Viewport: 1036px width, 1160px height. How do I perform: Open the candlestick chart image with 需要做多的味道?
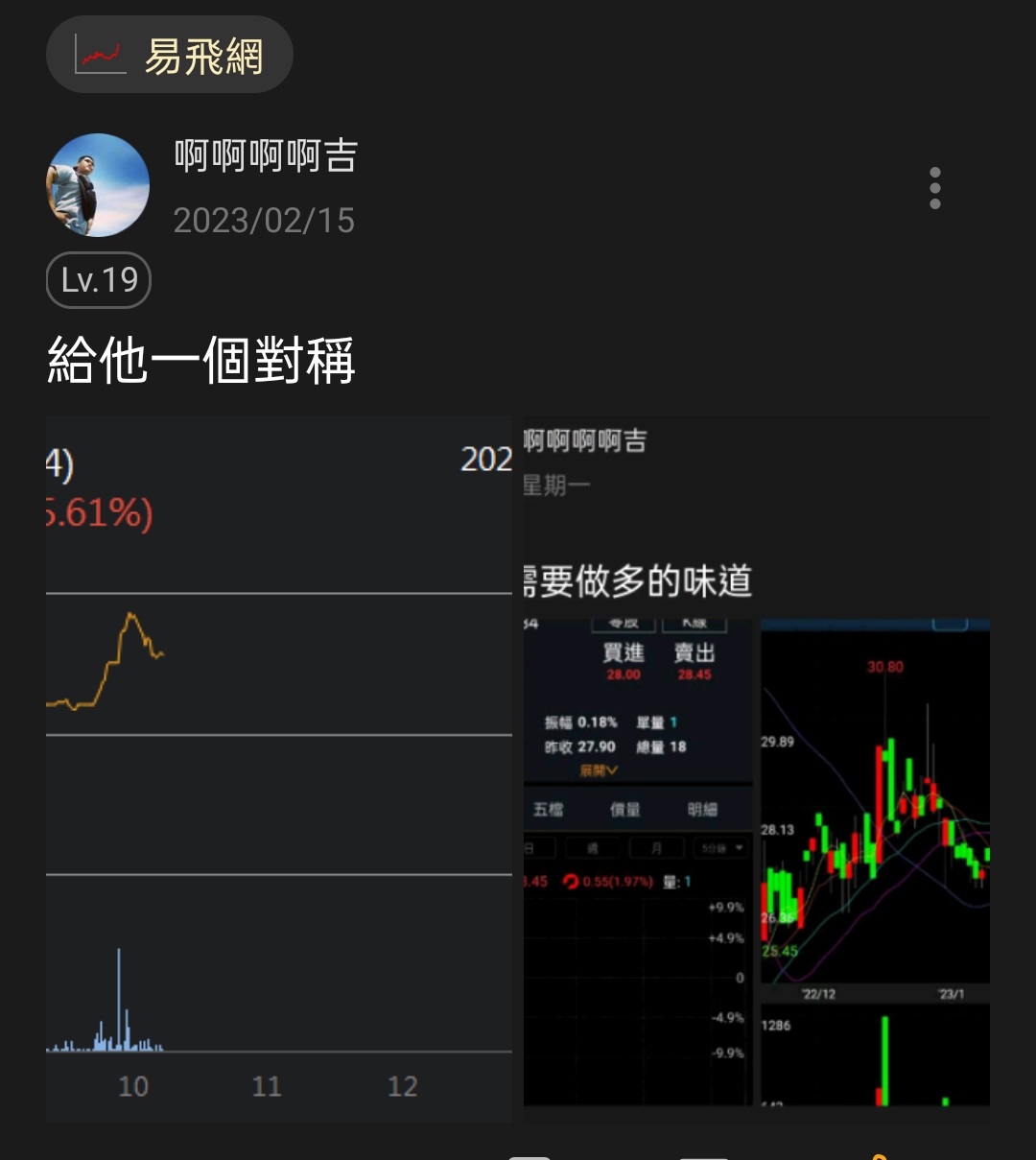click(x=756, y=769)
